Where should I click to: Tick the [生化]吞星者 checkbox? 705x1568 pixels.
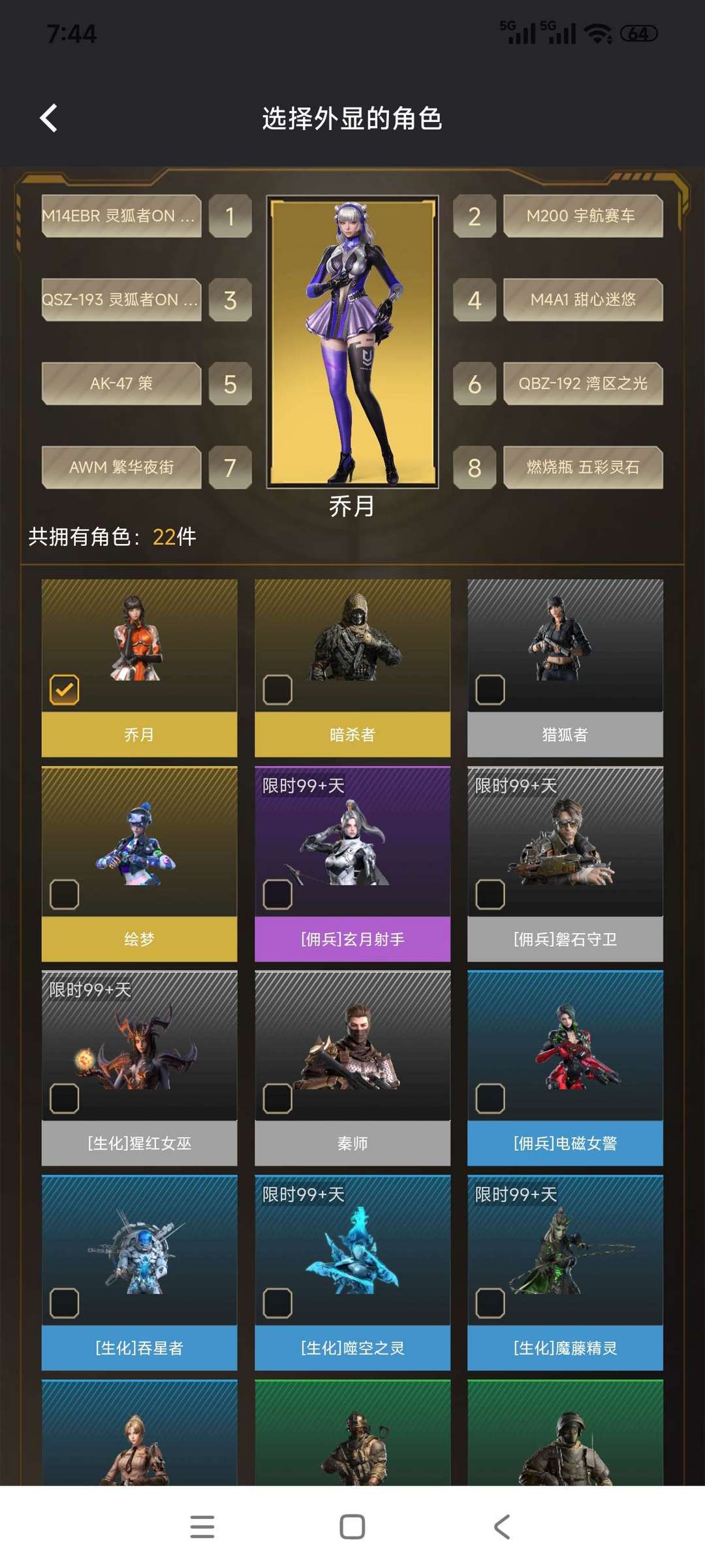[x=65, y=1303]
